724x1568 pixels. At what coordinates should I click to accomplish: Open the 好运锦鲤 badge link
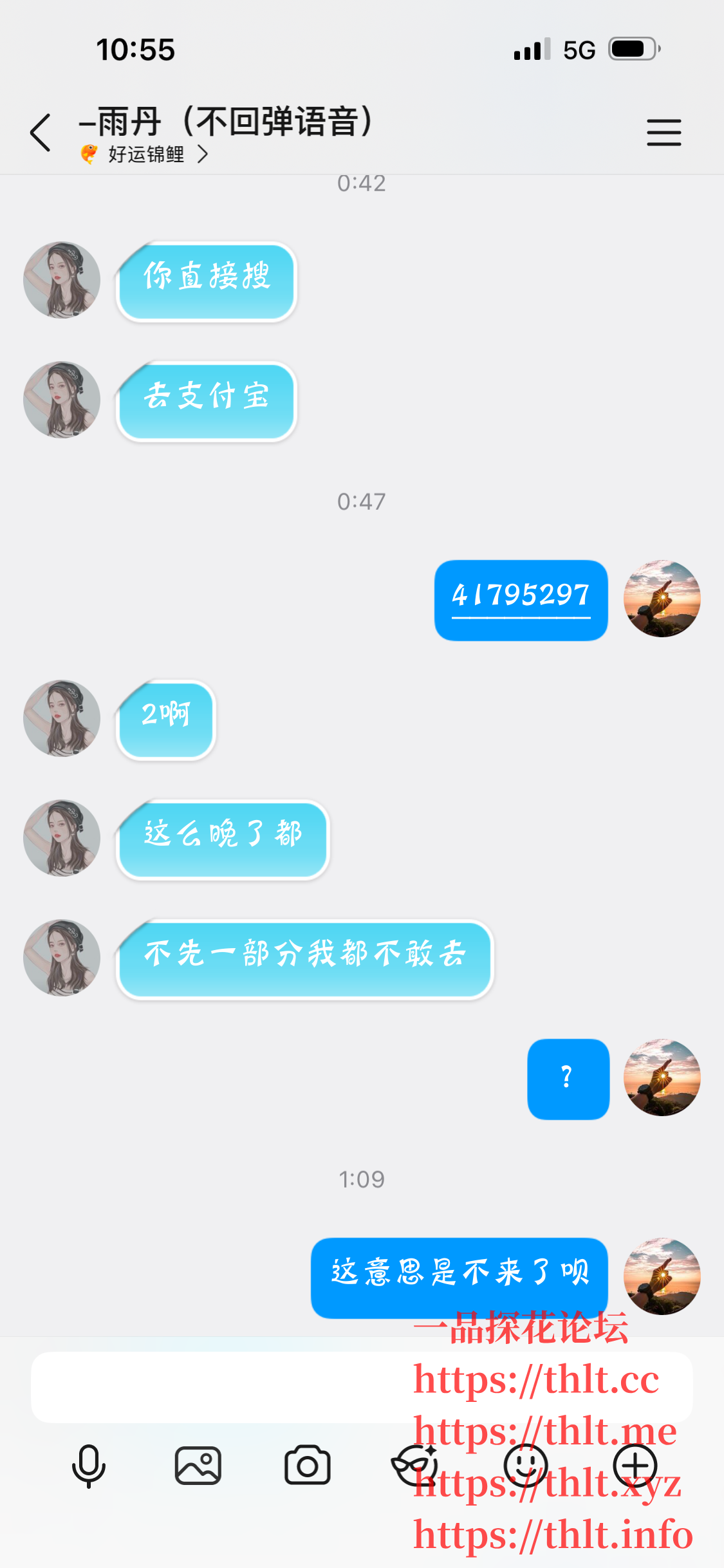(x=145, y=154)
